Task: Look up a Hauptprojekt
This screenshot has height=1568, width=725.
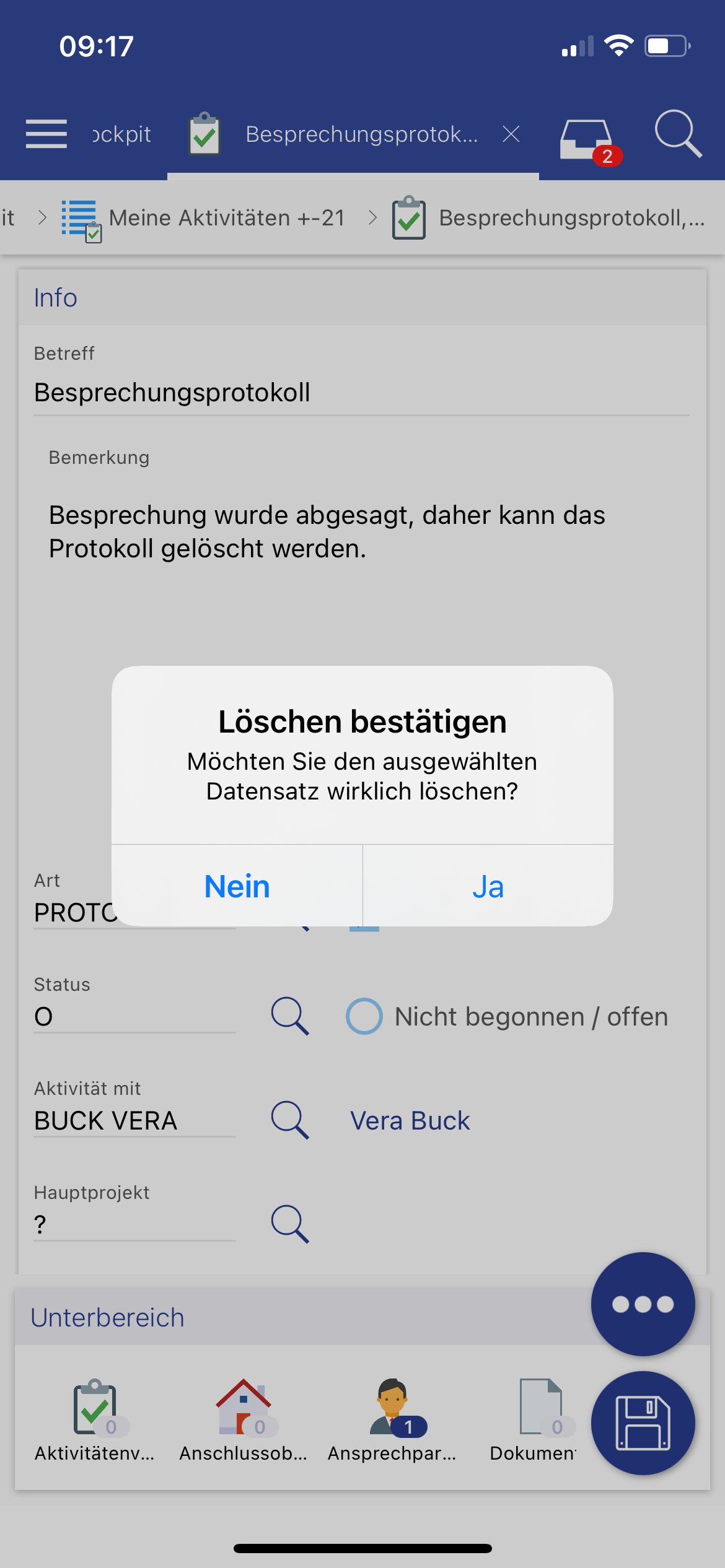Action: coord(289,1224)
